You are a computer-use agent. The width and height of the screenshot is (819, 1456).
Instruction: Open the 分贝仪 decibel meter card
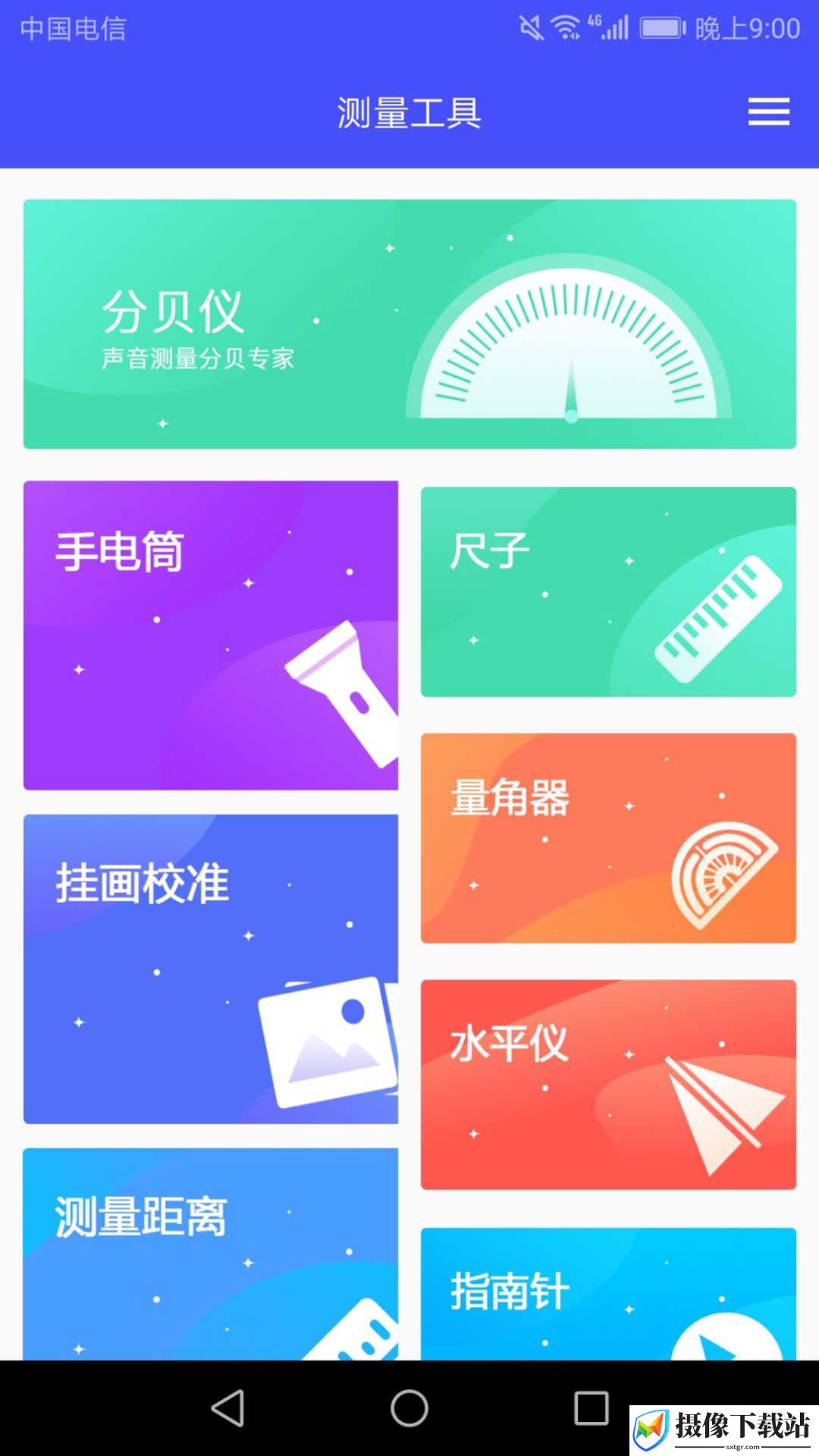tap(409, 324)
